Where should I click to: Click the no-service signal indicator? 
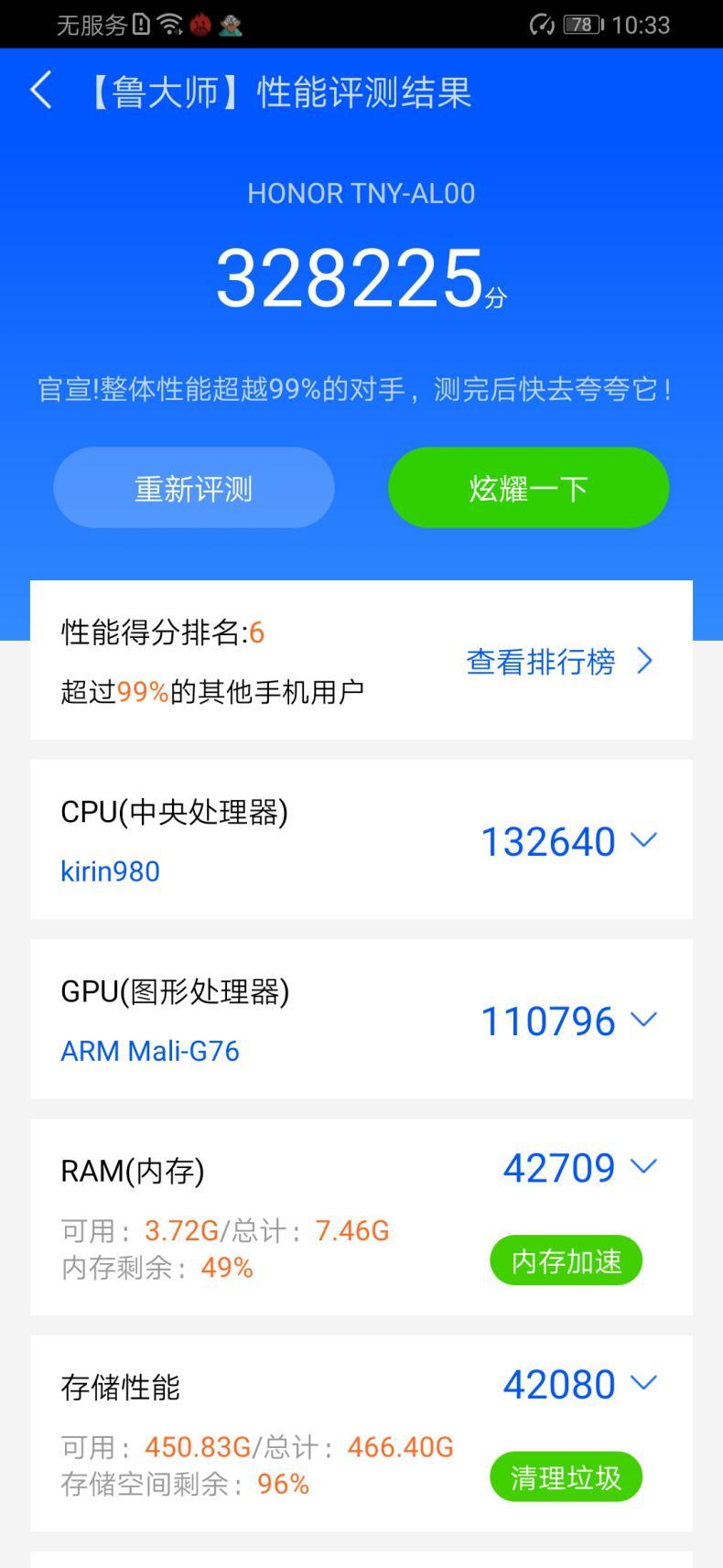[x=87, y=26]
